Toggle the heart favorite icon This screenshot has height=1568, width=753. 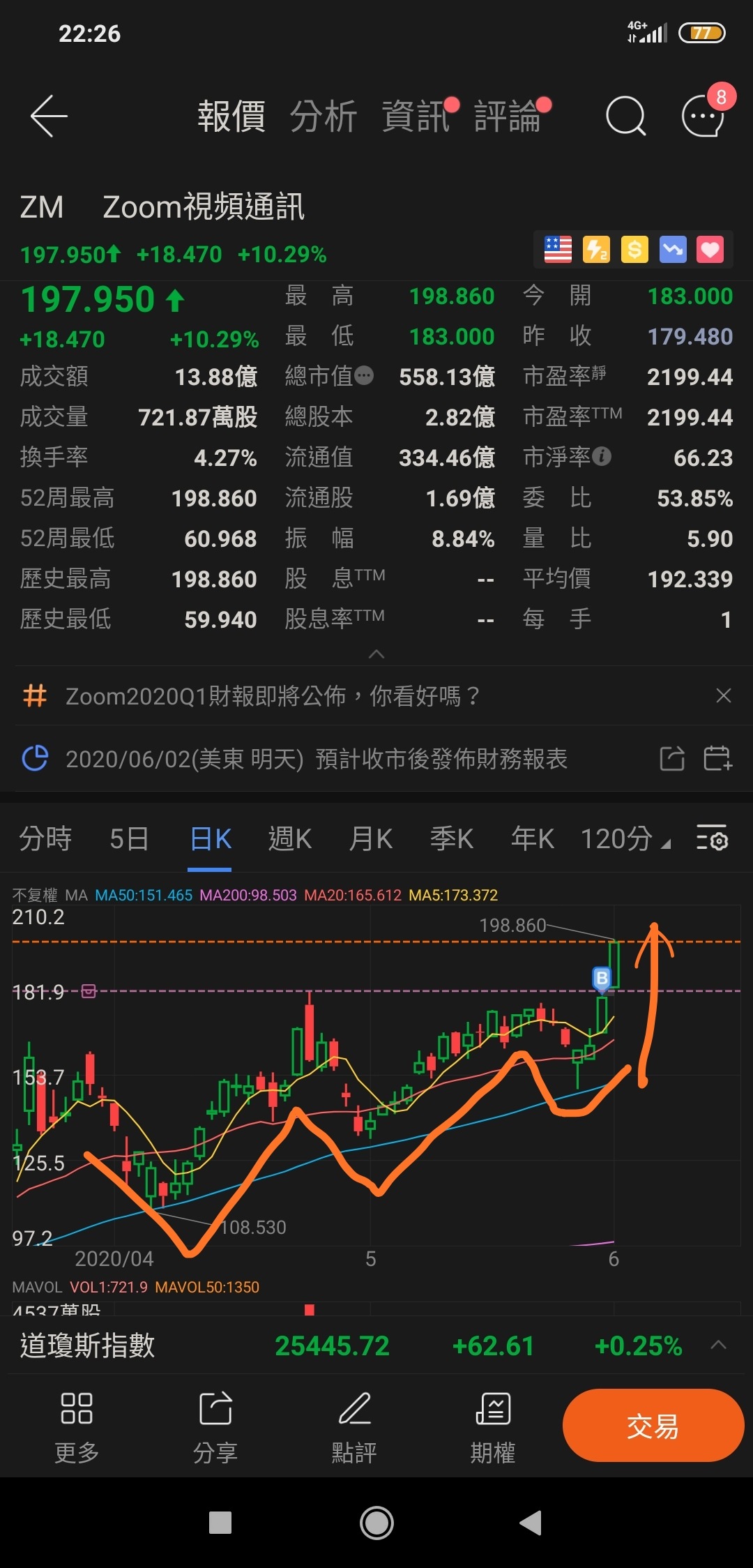click(710, 249)
